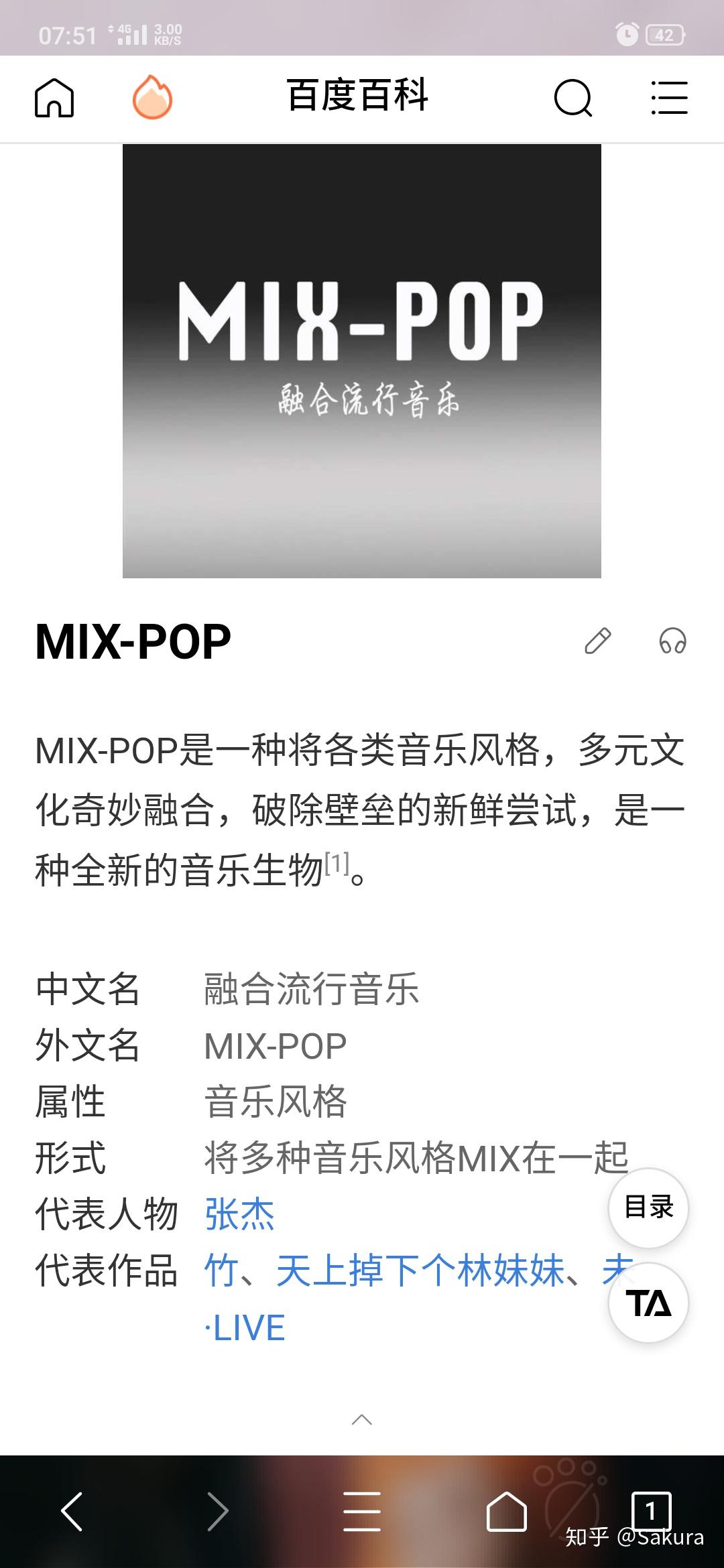Go to the Baidu Baike home page
This screenshot has width=724, height=1568.
(54, 98)
